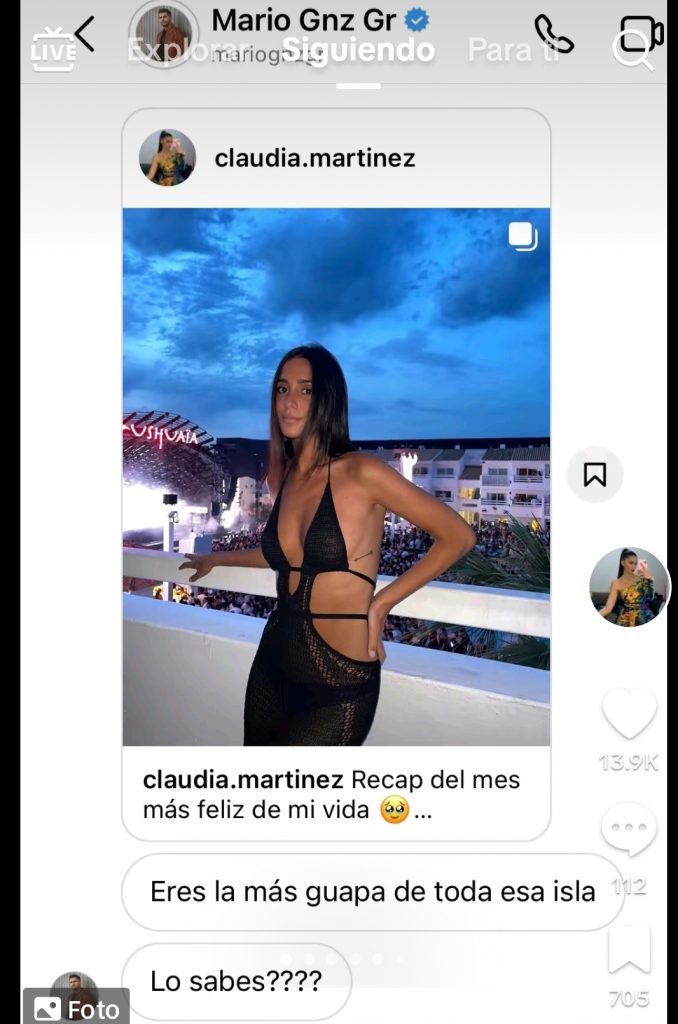Viewport: 678px width, 1024px height.
Task: Like this video with the heart
Action: tap(629, 714)
